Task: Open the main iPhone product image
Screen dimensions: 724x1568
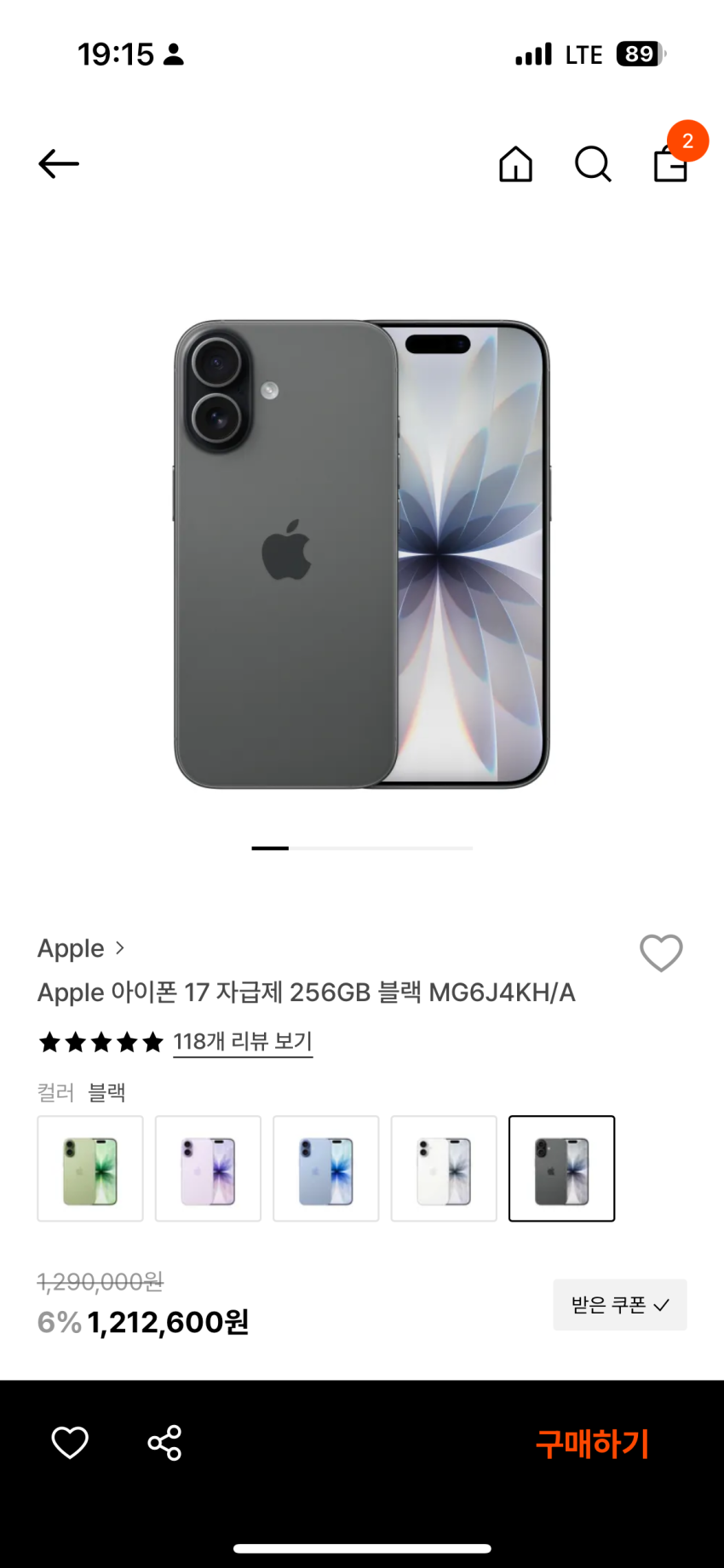Action: click(x=362, y=554)
